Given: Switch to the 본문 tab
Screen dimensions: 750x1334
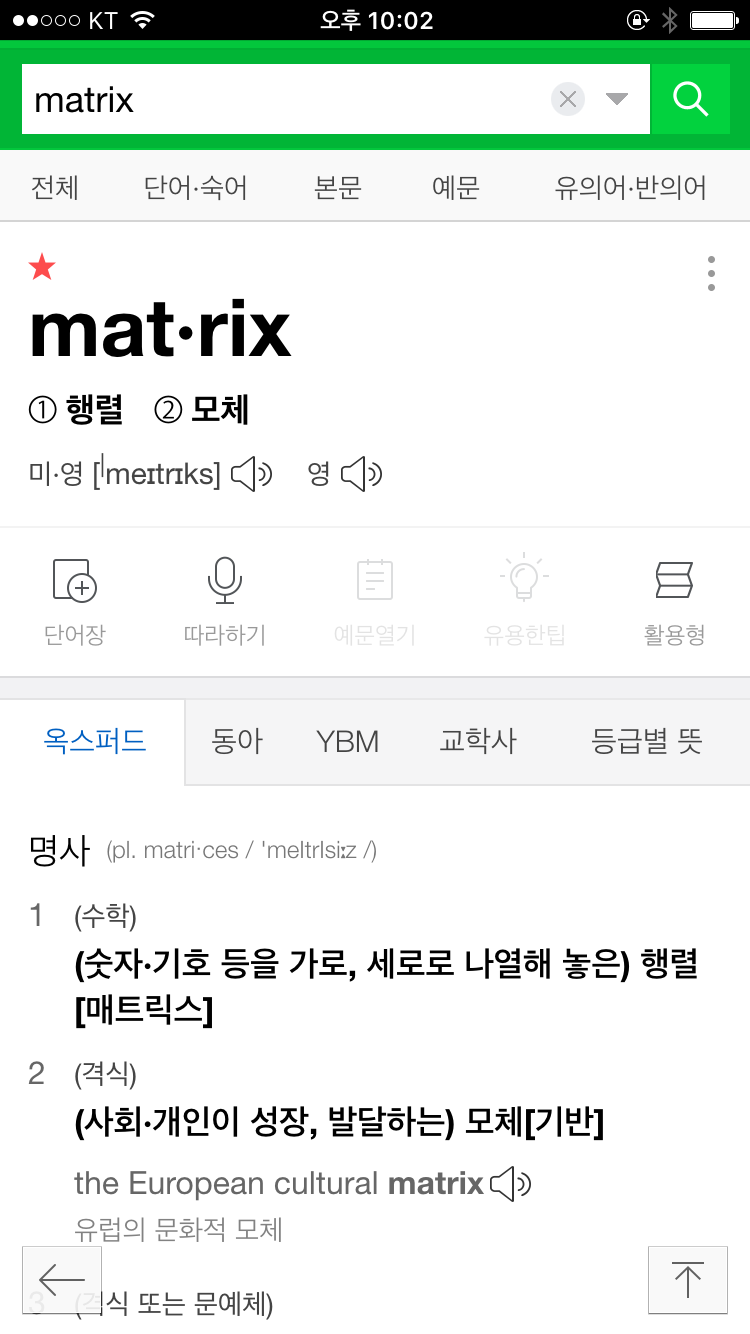Looking at the screenshot, I should pyautogui.click(x=338, y=187).
